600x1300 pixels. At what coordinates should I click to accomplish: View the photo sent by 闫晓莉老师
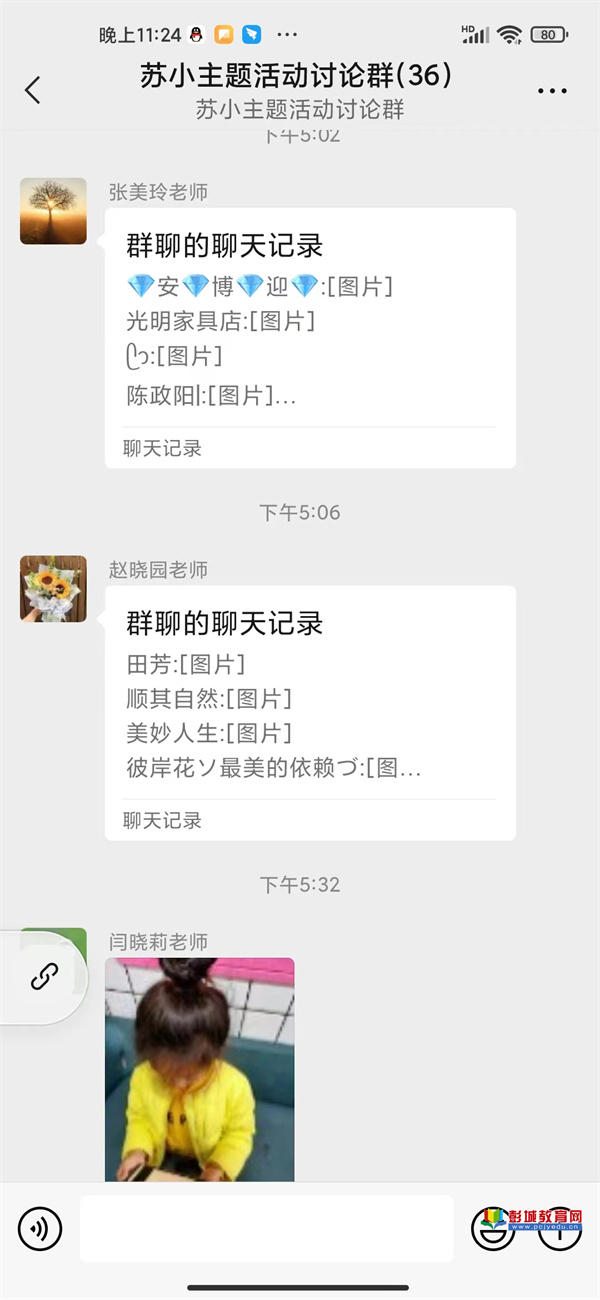(200, 1070)
